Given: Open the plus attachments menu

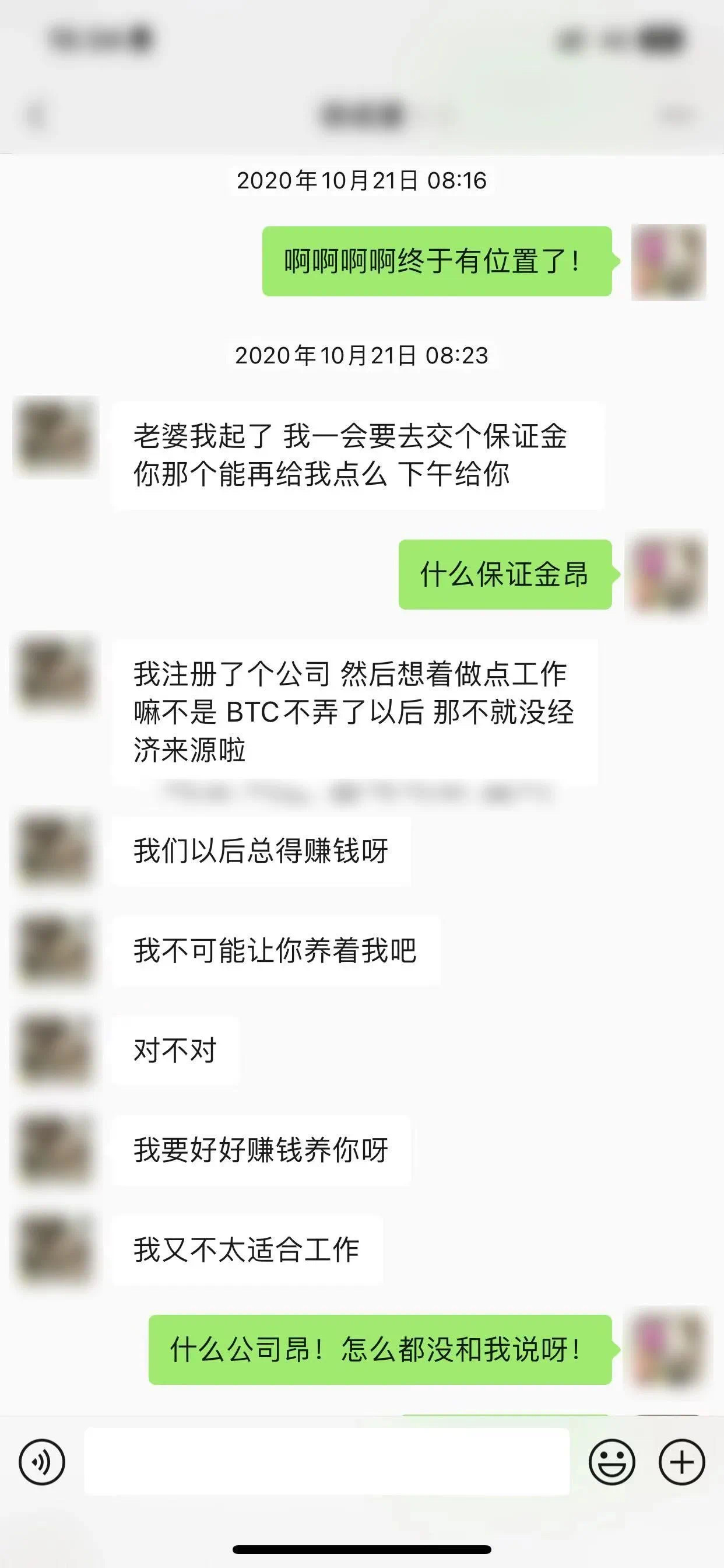Looking at the screenshot, I should (681, 1462).
